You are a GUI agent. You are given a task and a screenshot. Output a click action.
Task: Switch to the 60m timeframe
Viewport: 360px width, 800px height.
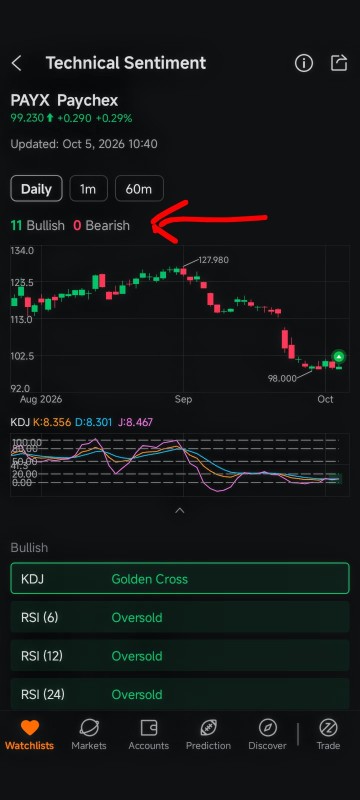click(139, 189)
